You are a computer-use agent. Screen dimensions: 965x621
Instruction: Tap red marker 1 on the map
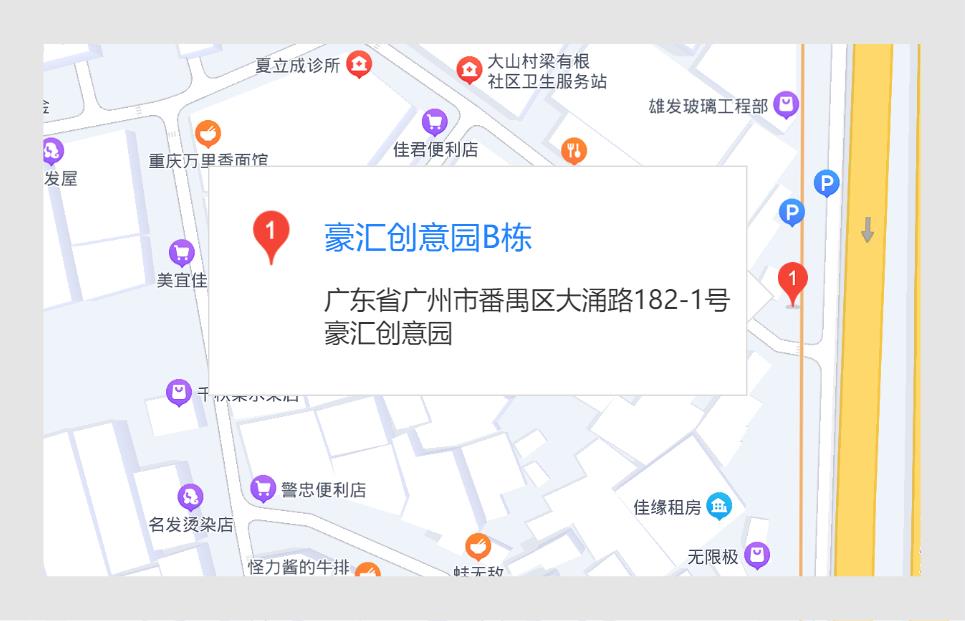tap(793, 282)
